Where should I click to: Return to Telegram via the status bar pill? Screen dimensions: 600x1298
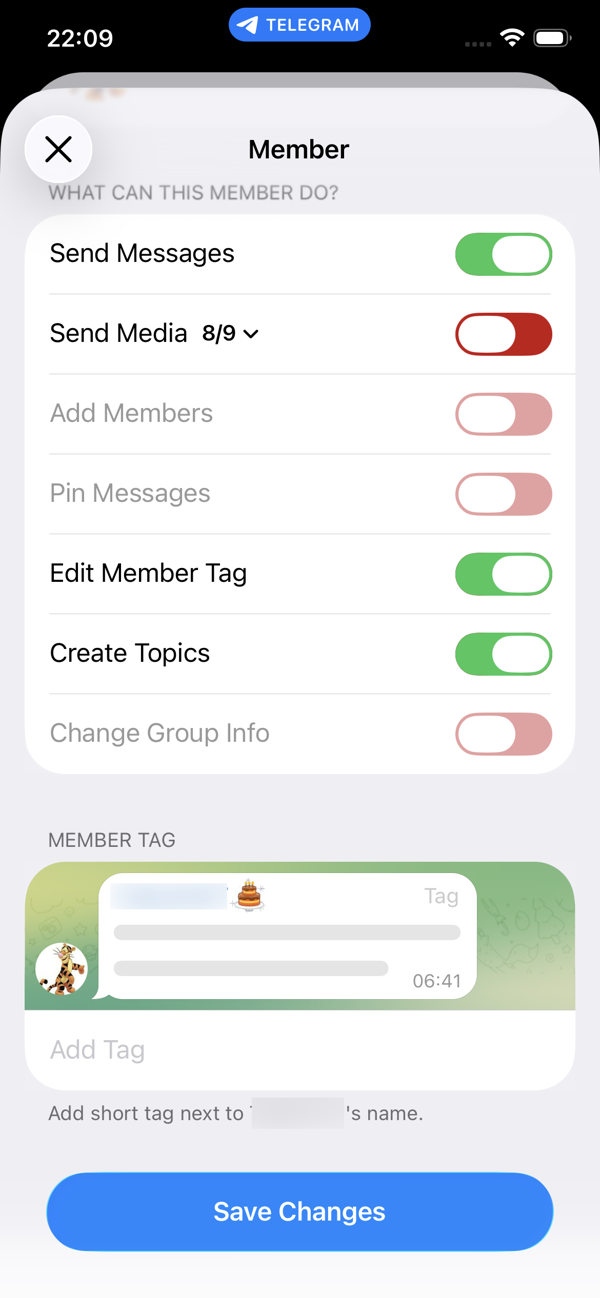(x=300, y=26)
